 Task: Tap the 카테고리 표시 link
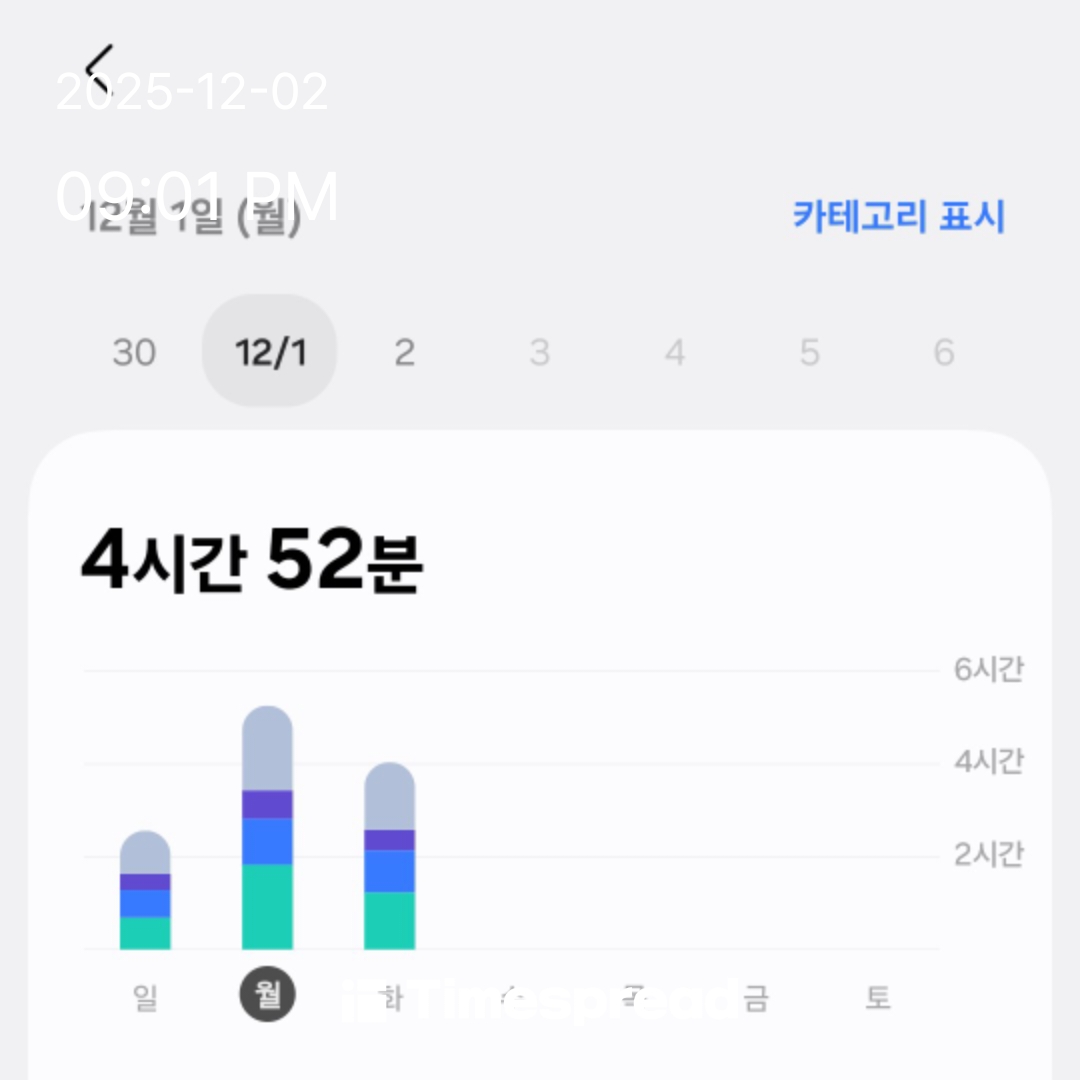(898, 216)
